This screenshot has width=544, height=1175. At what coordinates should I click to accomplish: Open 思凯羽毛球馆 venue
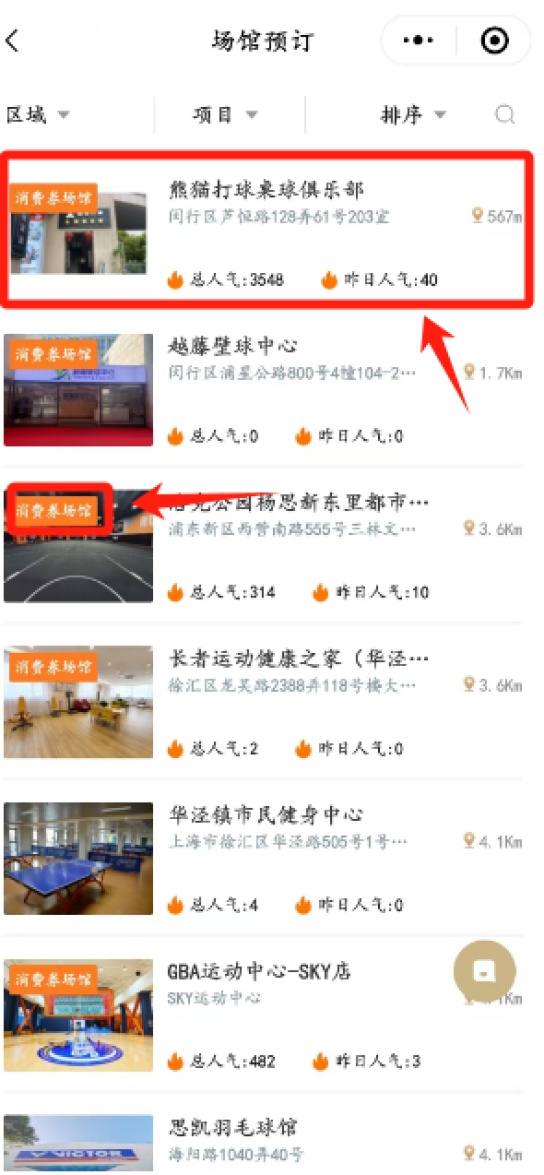pos(268,1141)
